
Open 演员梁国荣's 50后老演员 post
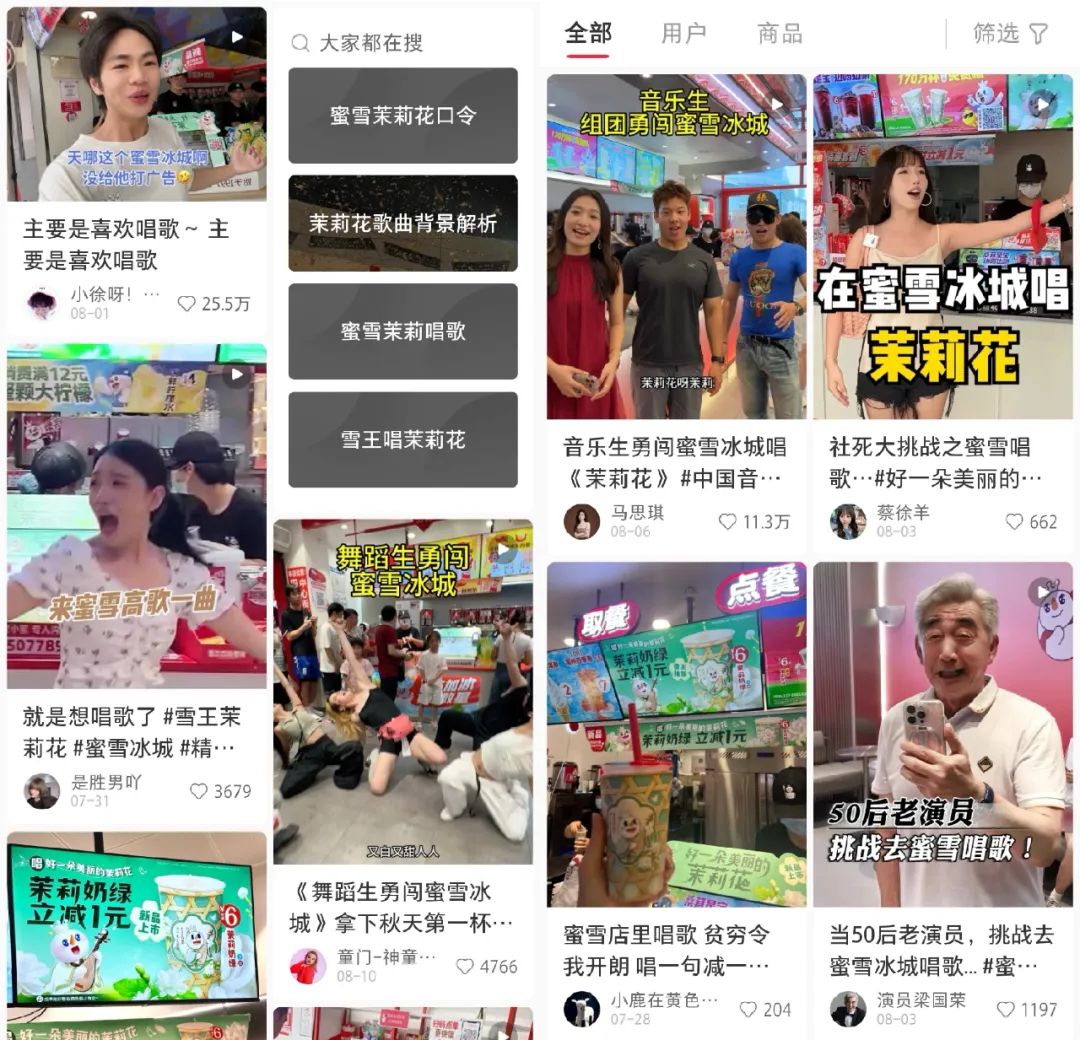click(943, 735)
